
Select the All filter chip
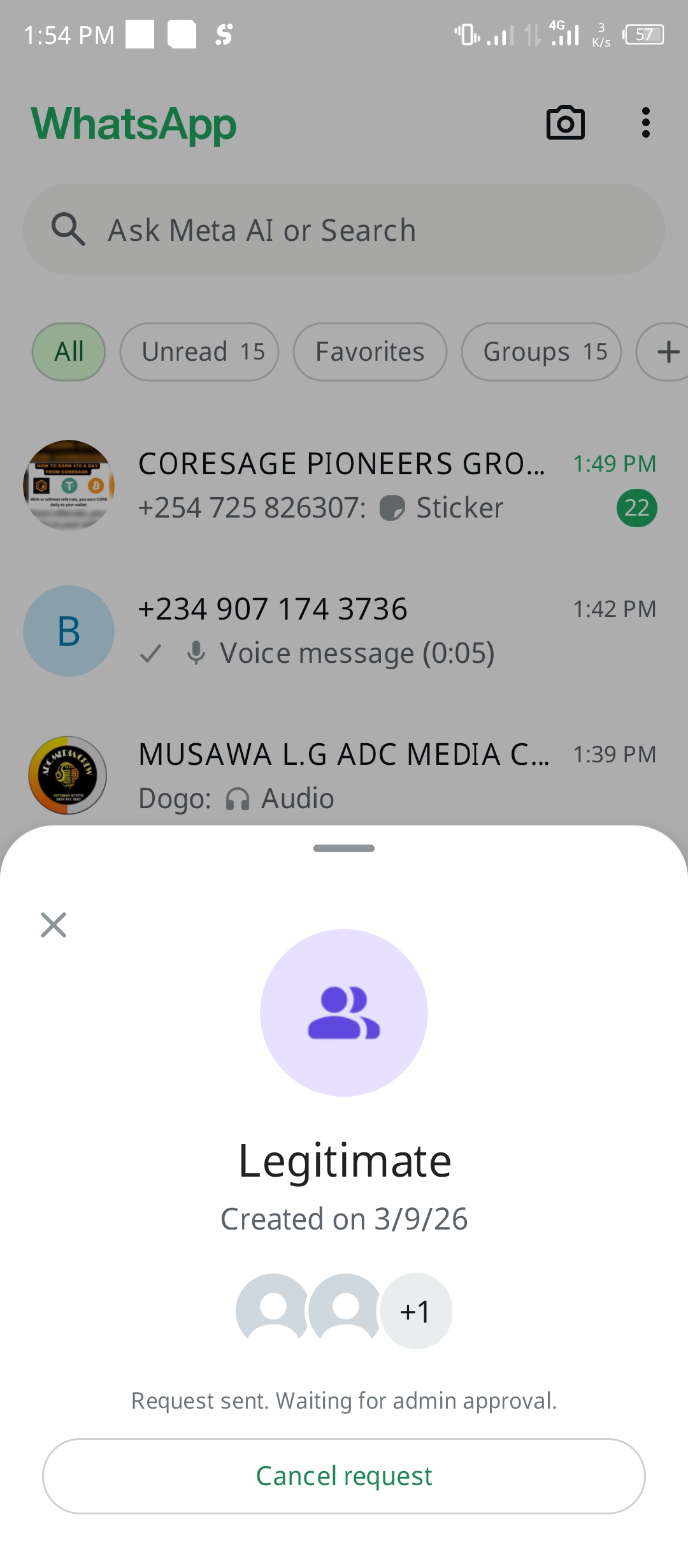click(x=69, y=352)
